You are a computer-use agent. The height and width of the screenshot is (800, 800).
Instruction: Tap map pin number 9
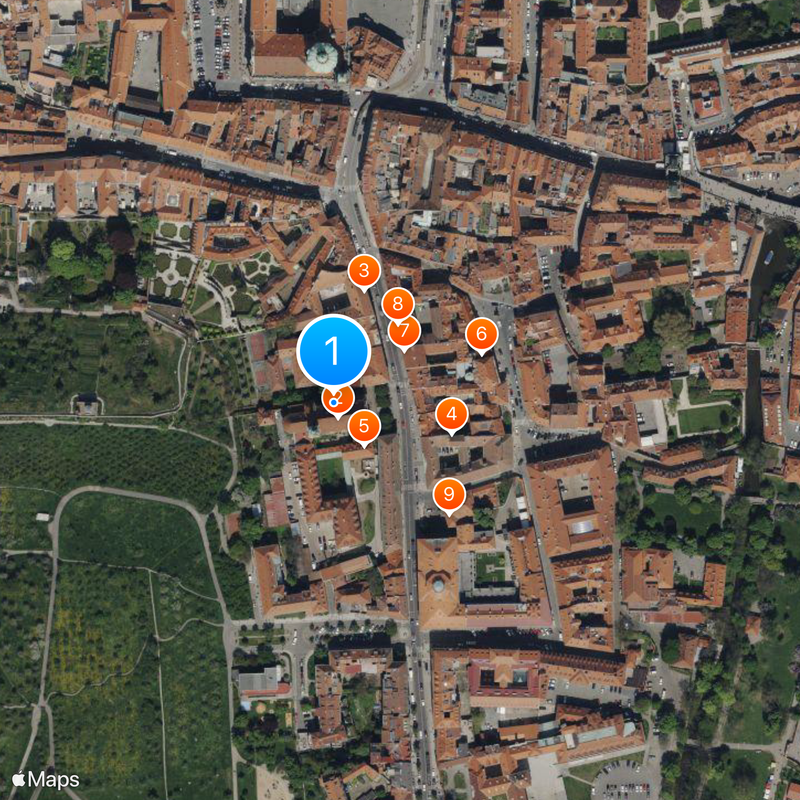pyautogui.click(x=449, y=494)
